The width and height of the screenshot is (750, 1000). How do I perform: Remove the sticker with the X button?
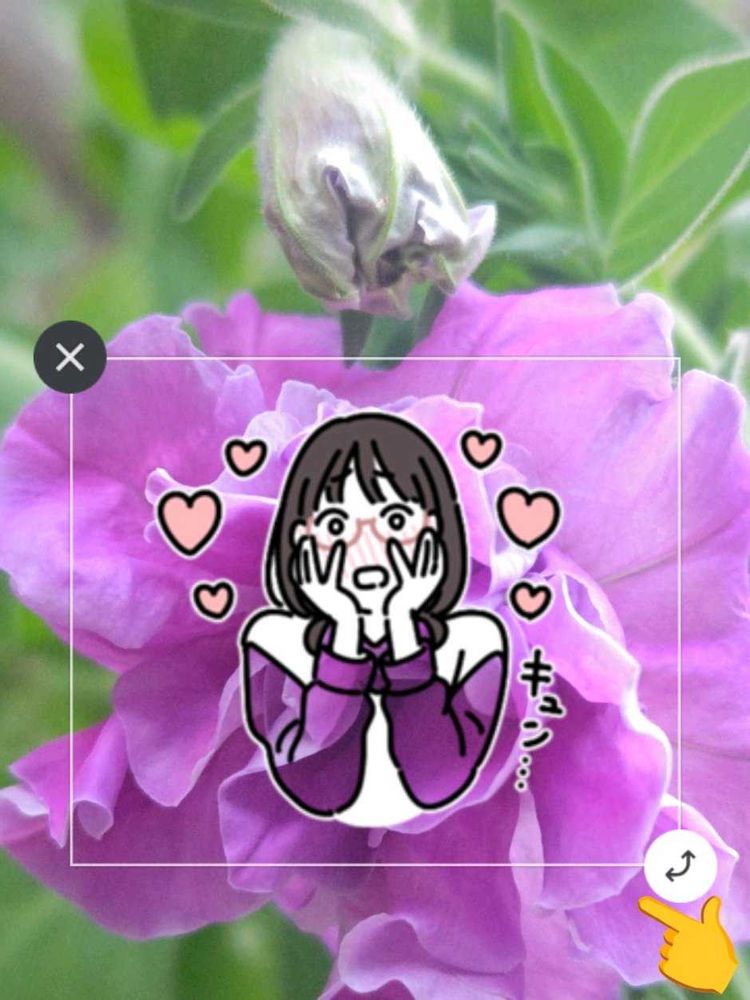70,357
